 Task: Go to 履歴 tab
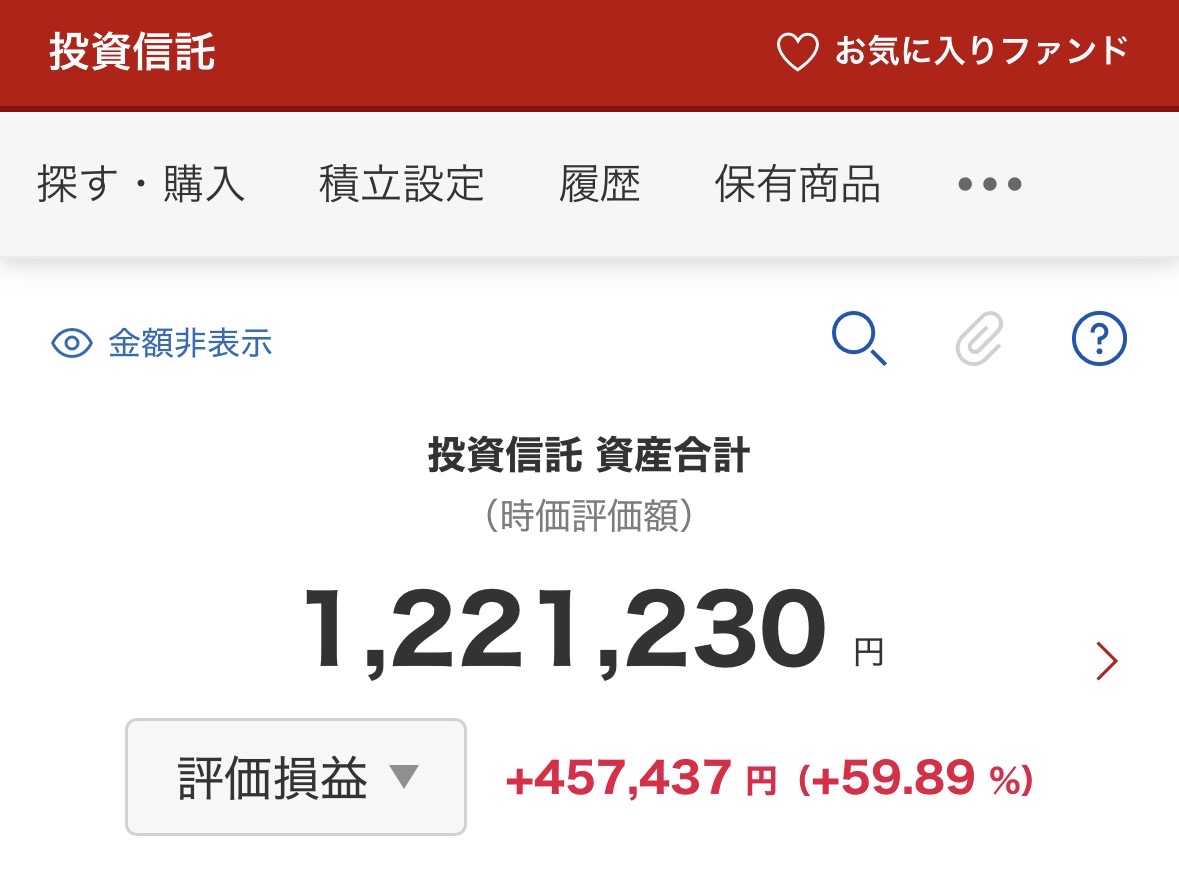tap(599, 185)
